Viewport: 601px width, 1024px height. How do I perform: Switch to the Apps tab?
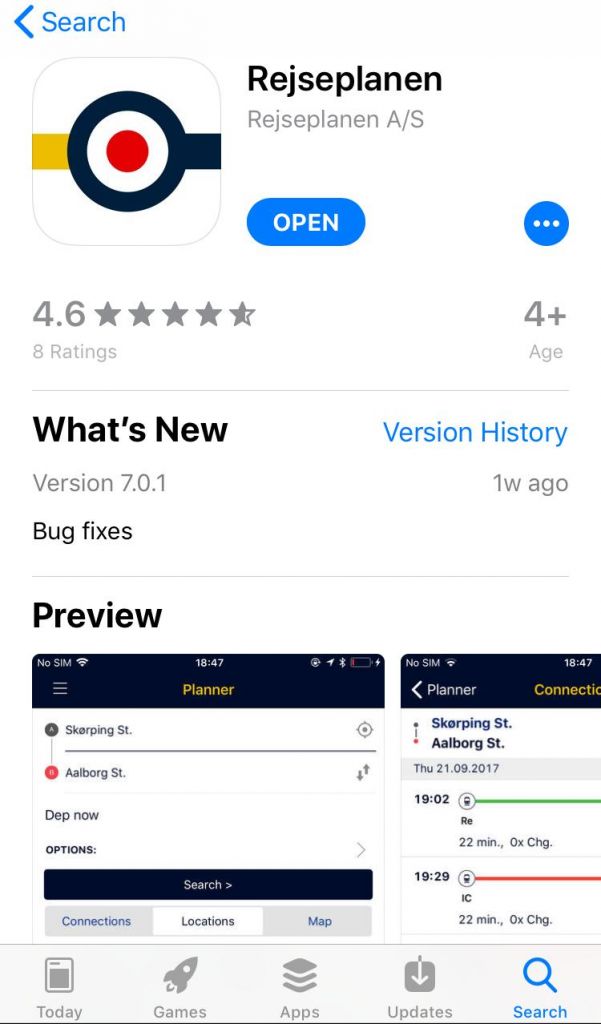(300, 986)
